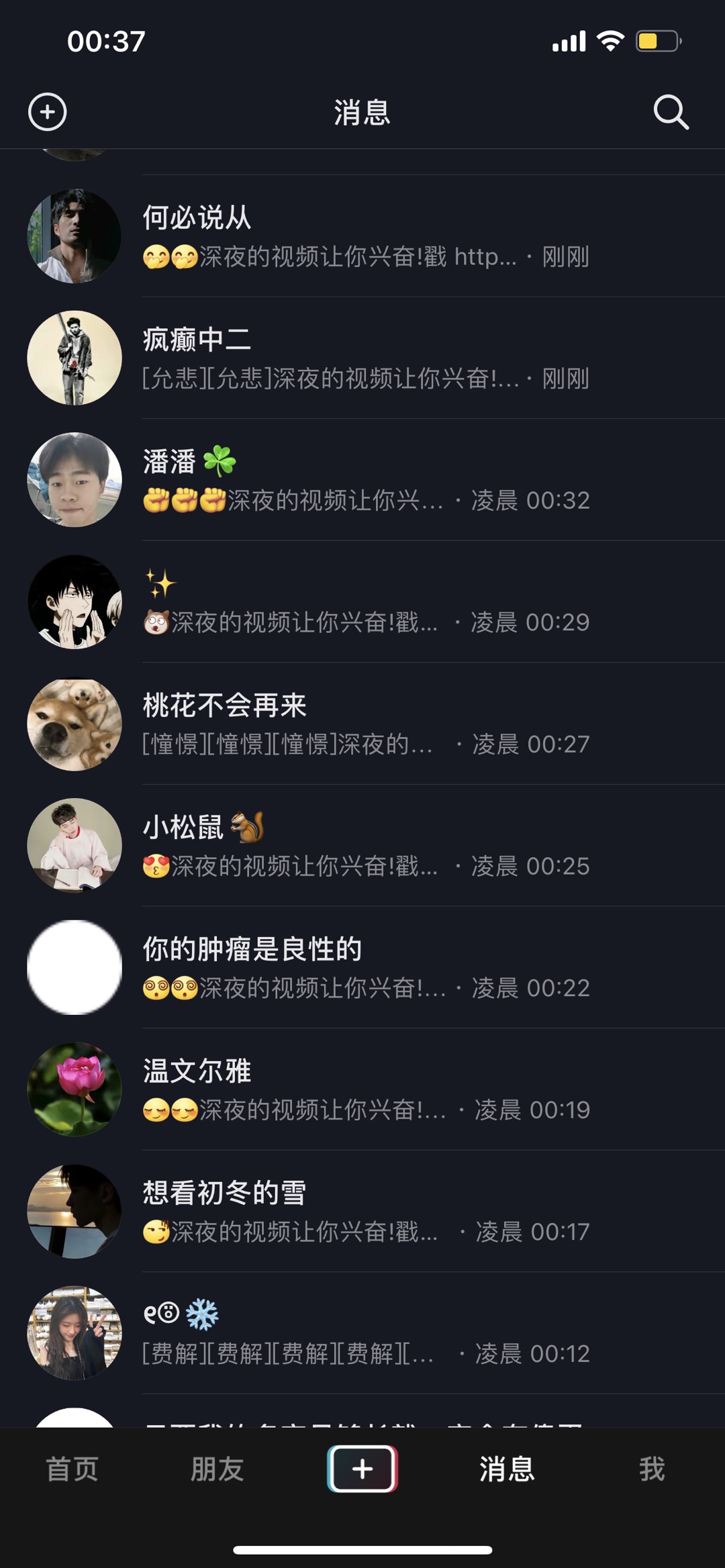
Task: Switch to the 朋友 tab
Action: 217,1469
